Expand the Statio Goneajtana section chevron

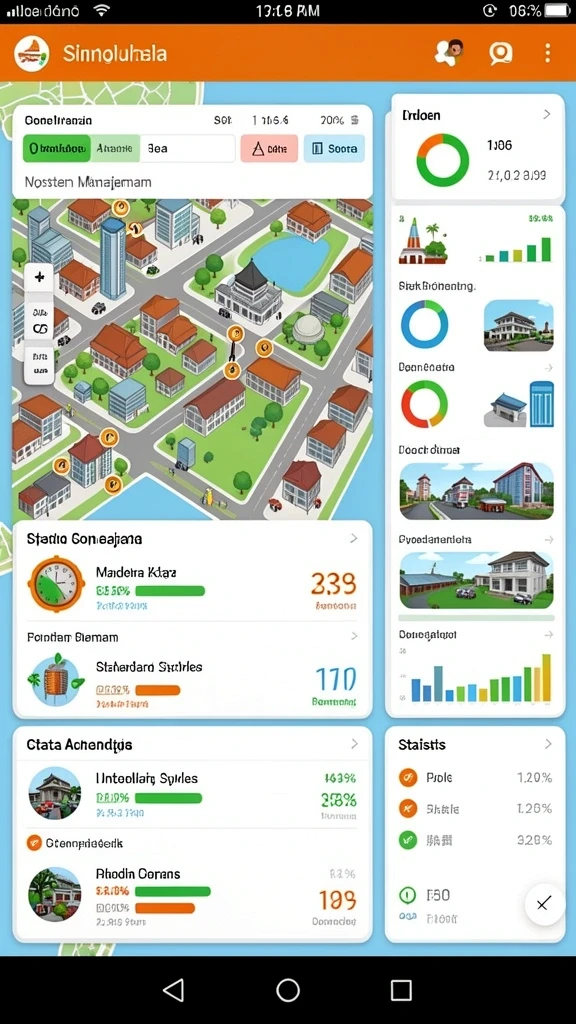pyautogui.click(x=354, y=538)
